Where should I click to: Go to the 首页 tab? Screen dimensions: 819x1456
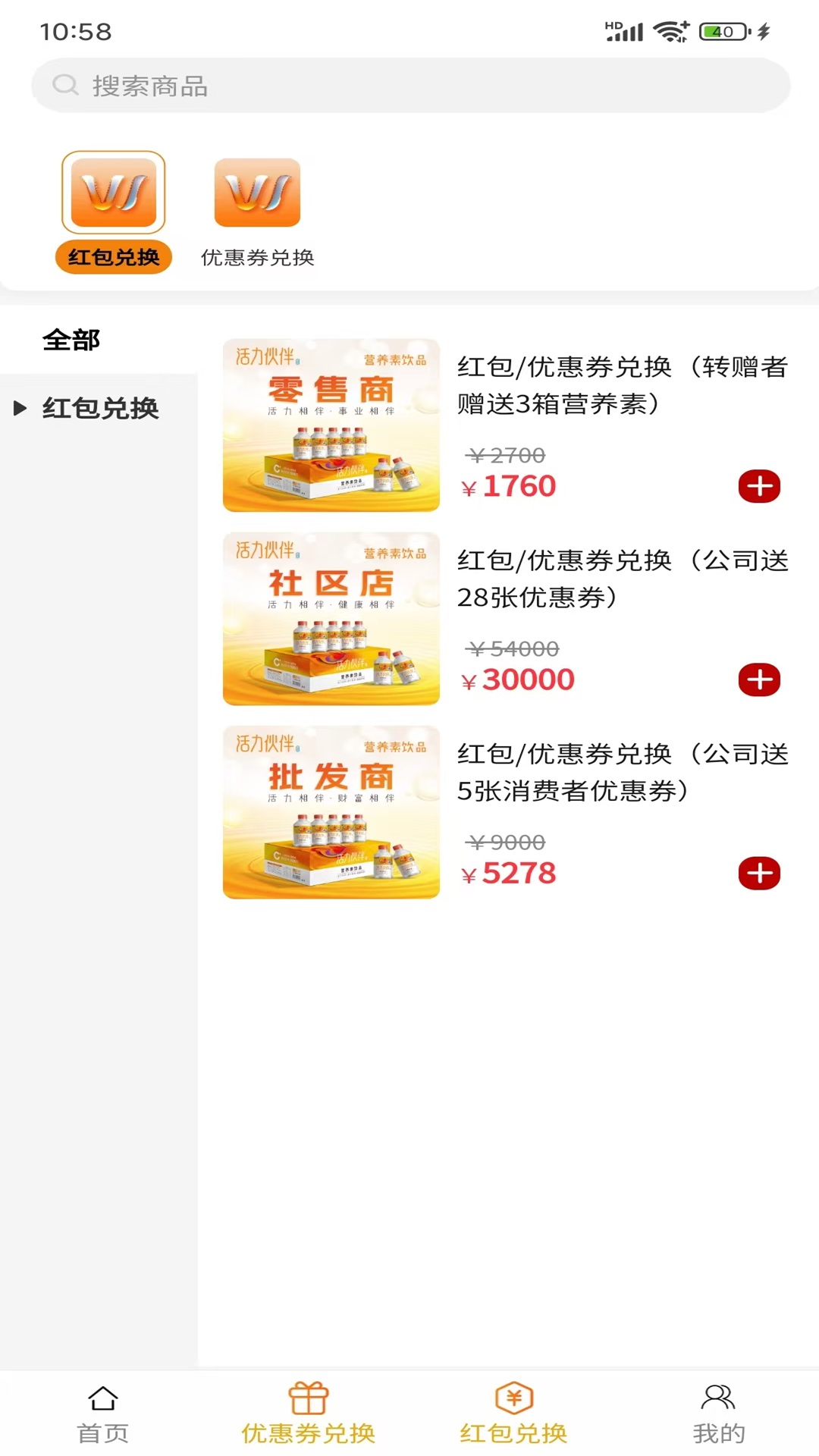tap(103, 1414)
